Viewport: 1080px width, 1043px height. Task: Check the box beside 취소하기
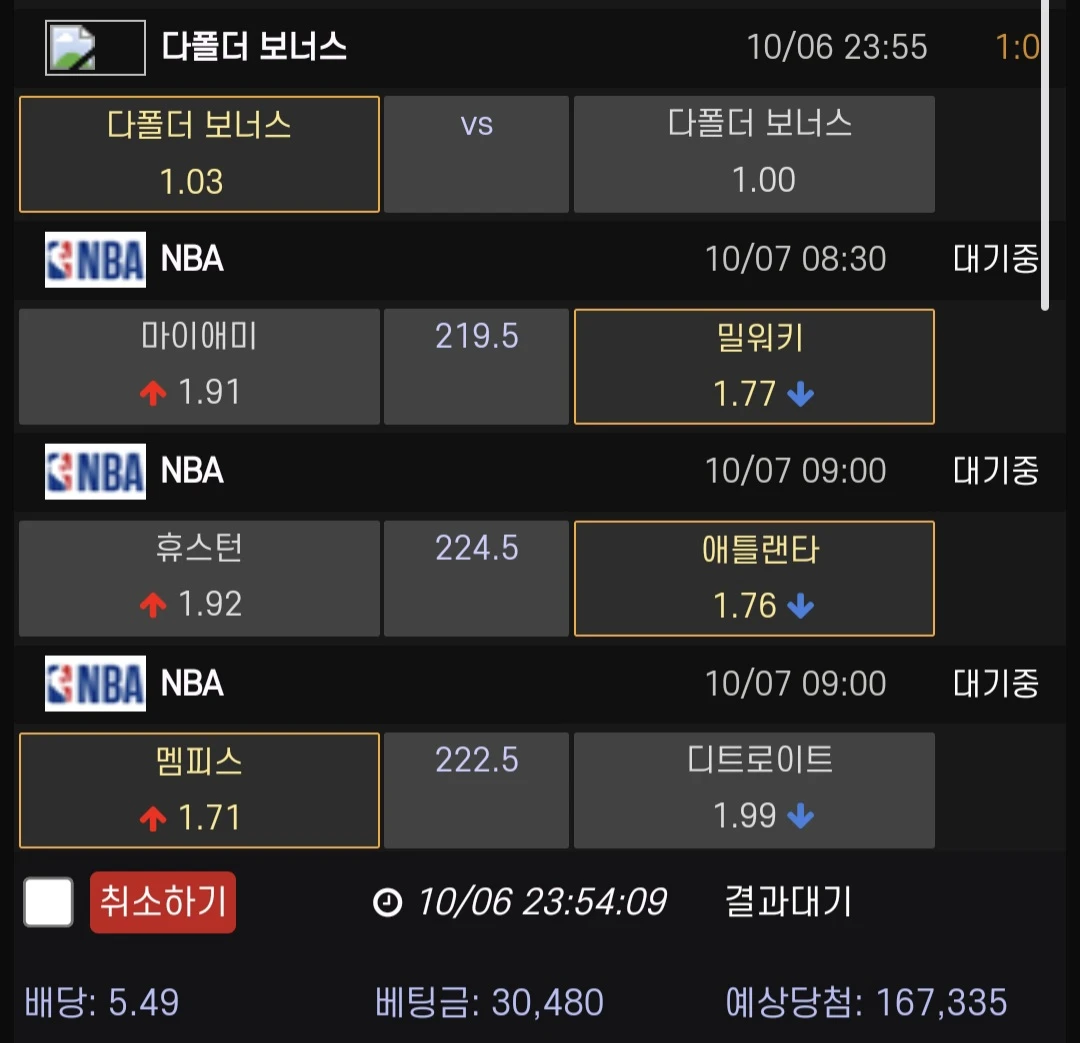pos(48,902)
